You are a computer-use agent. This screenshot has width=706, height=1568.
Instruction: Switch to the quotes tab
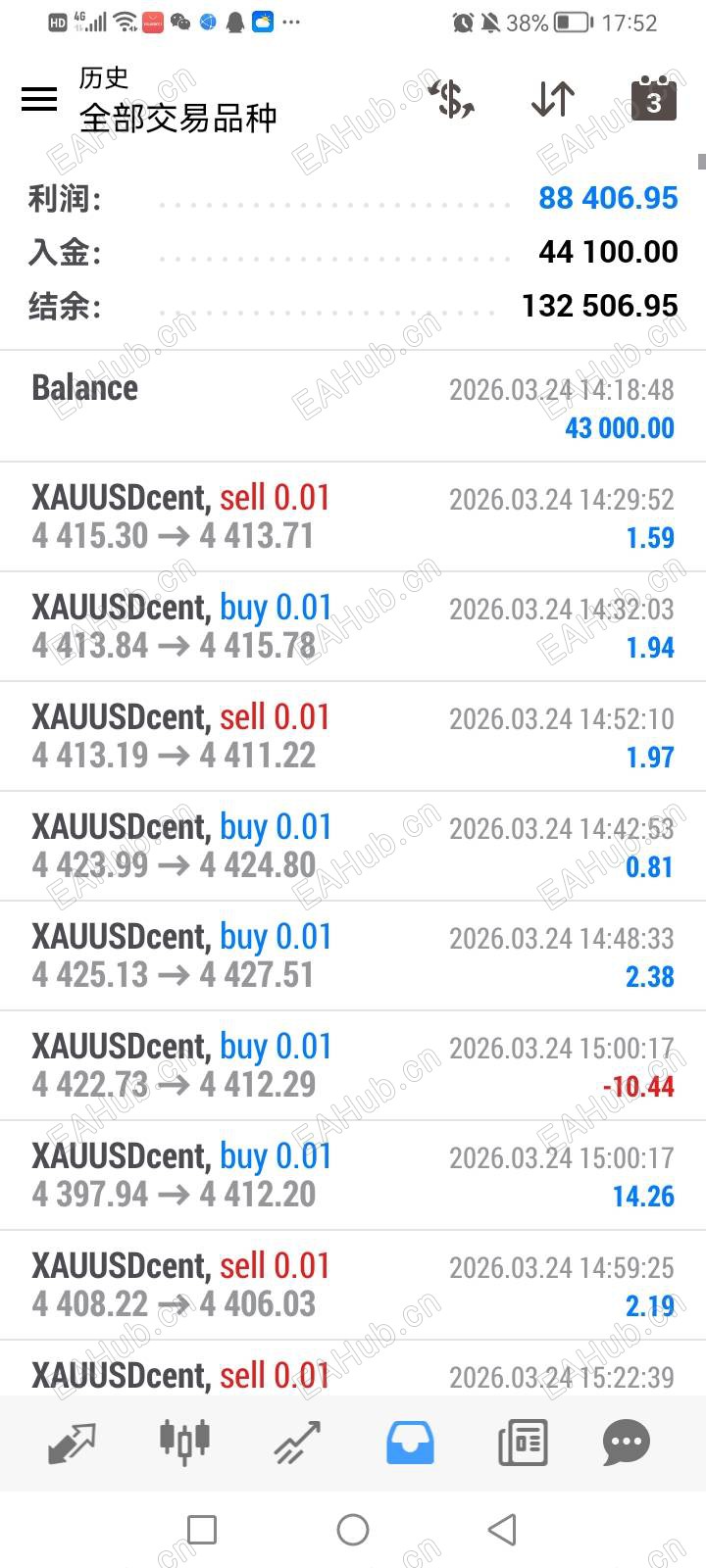(x=73, y=1443)
